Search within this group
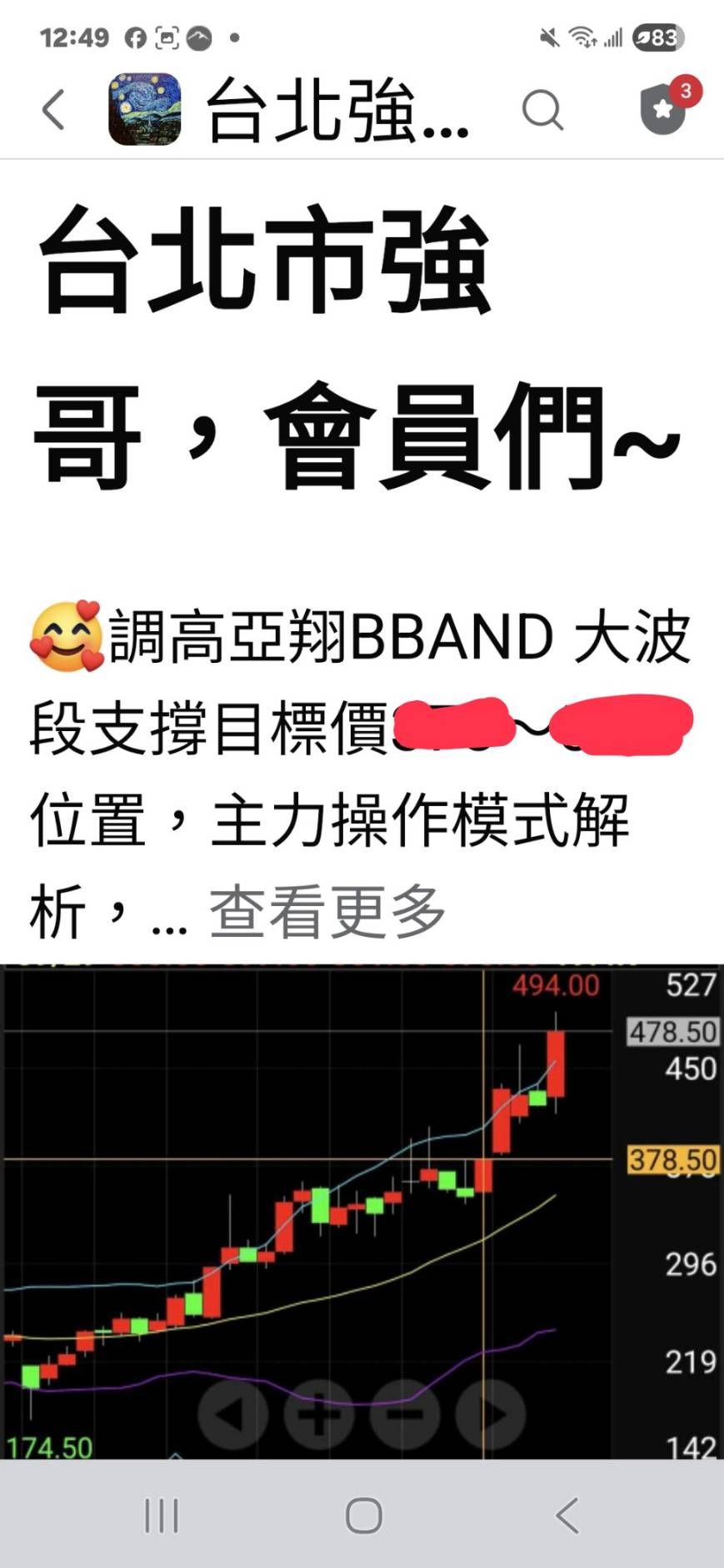The height and width of the screenshot is (1568, 724). (542, 109)
